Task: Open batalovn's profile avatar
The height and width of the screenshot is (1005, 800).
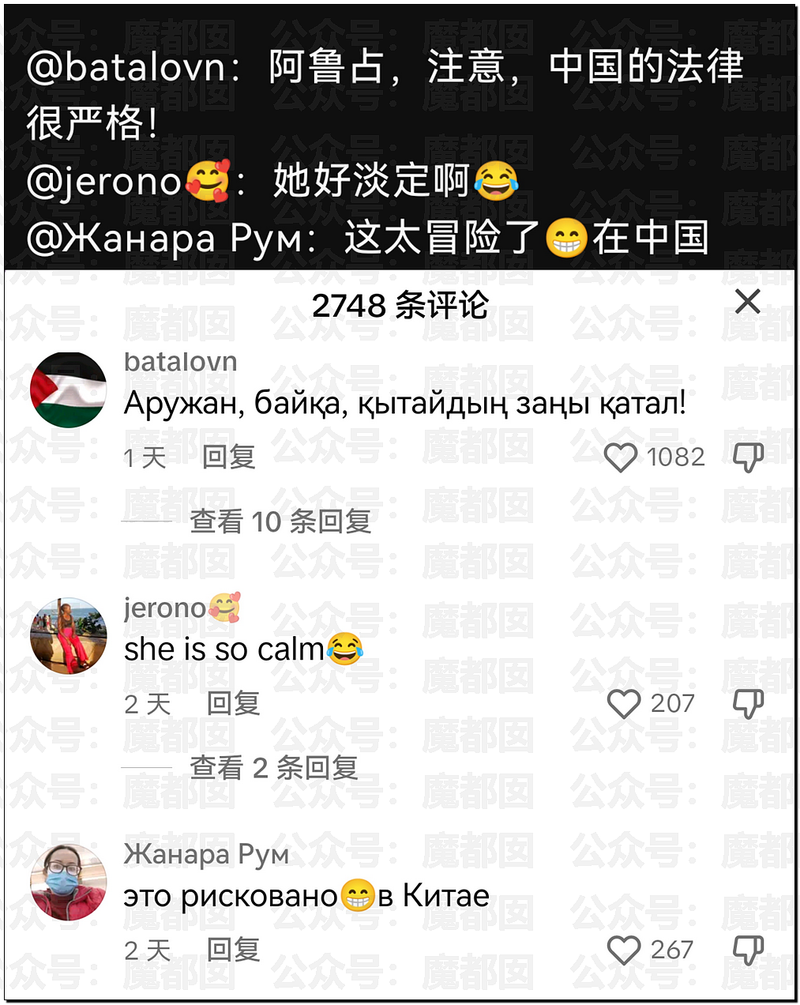Action: tap(68, 389)
